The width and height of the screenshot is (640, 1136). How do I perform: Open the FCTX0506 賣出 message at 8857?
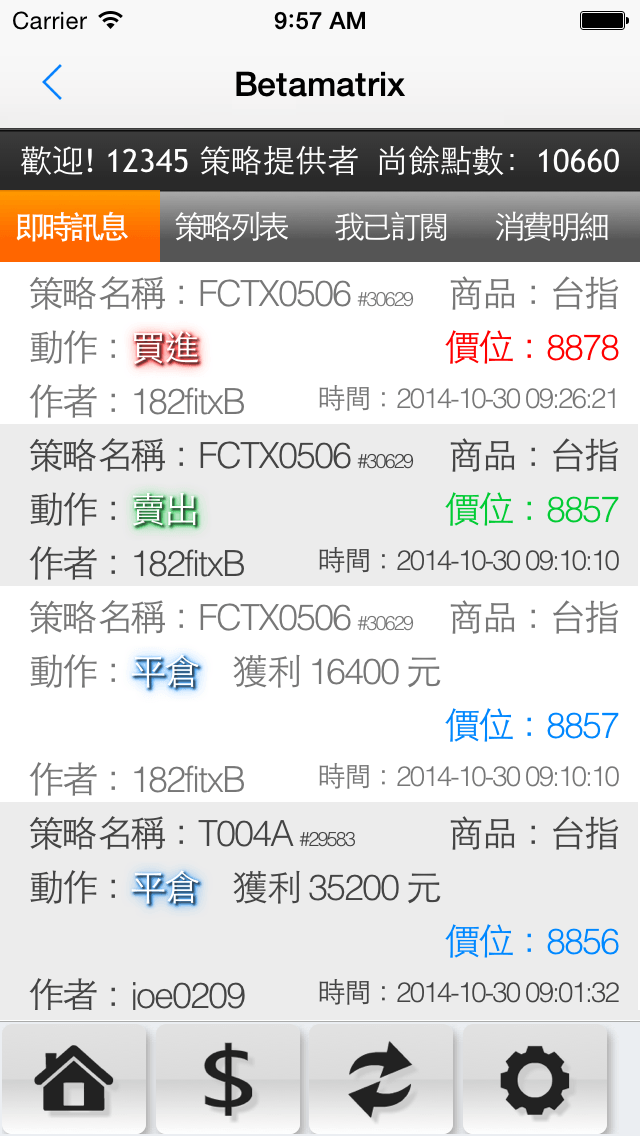click(320, 508)
